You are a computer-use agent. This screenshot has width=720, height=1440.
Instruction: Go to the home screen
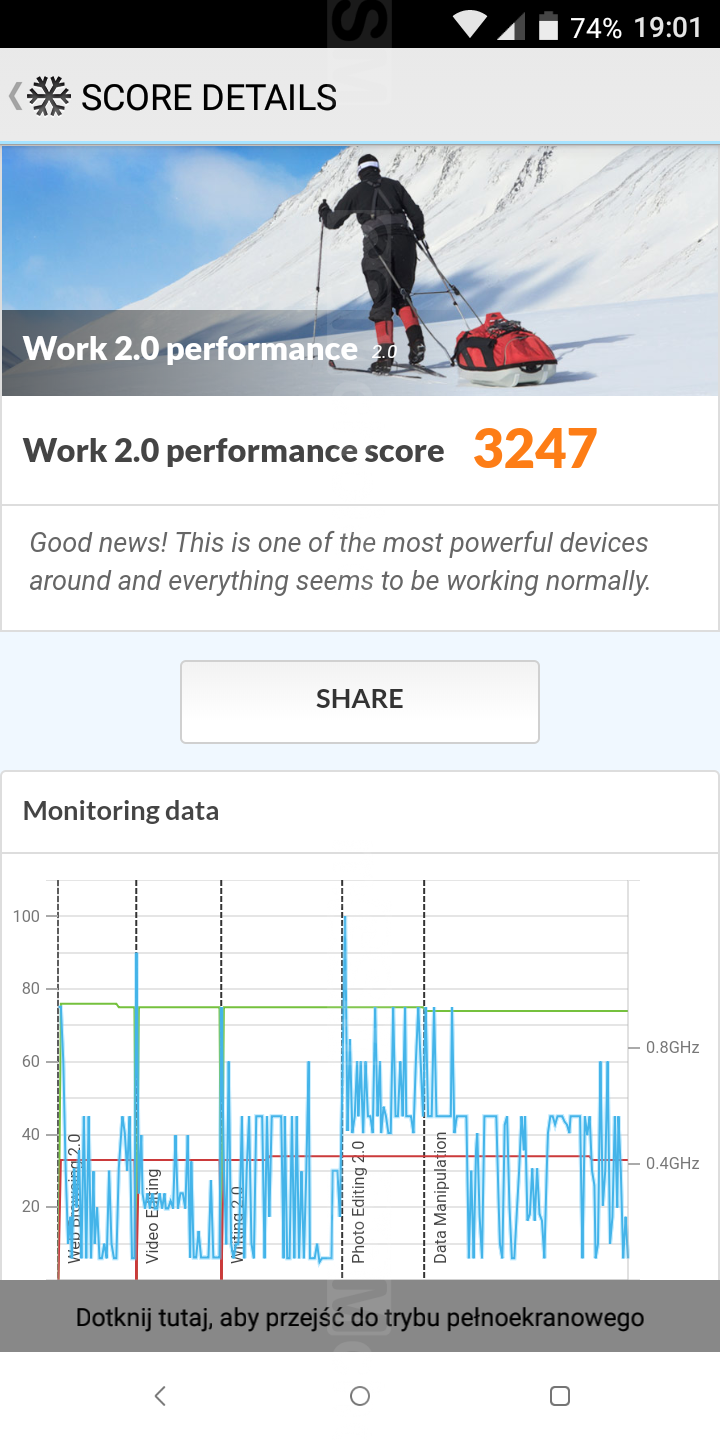point(360,1396)
